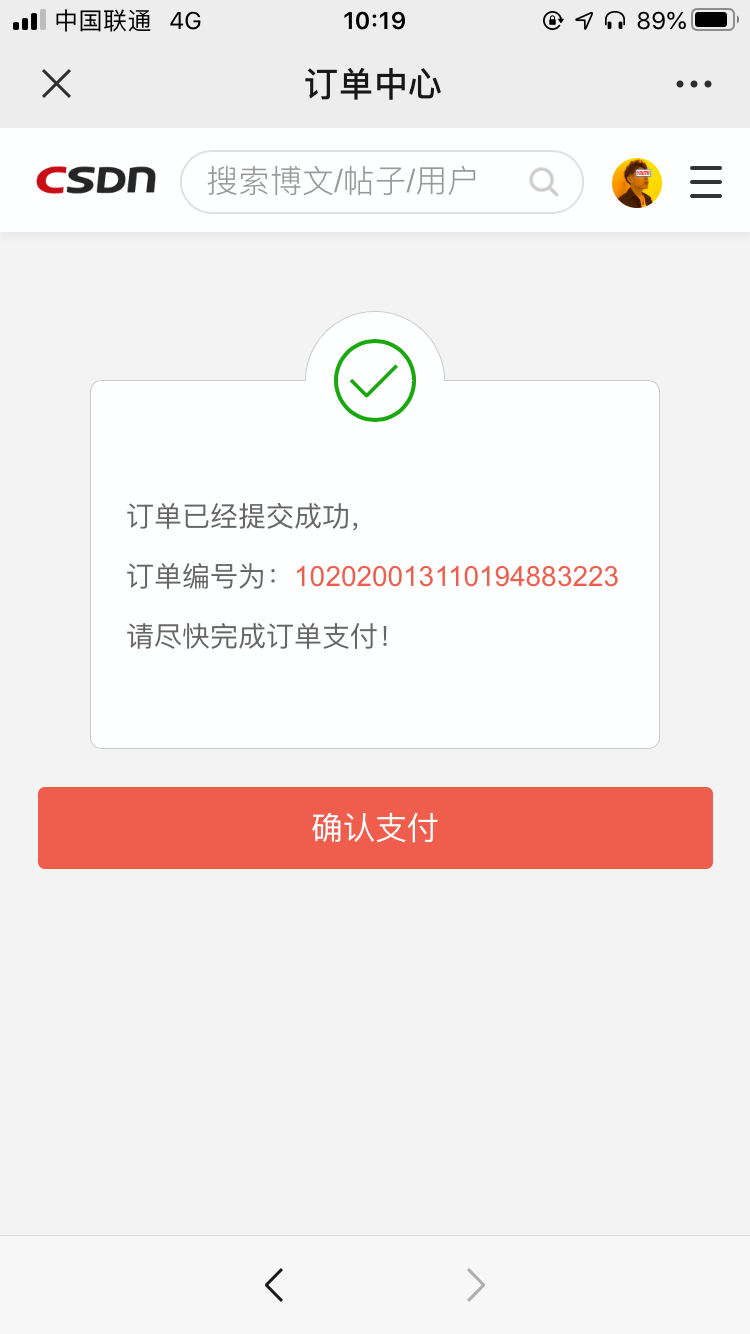Confirm payment with 确认支付 button
This screenshot has height=1334, width=750.
click(x=375, y=828)
